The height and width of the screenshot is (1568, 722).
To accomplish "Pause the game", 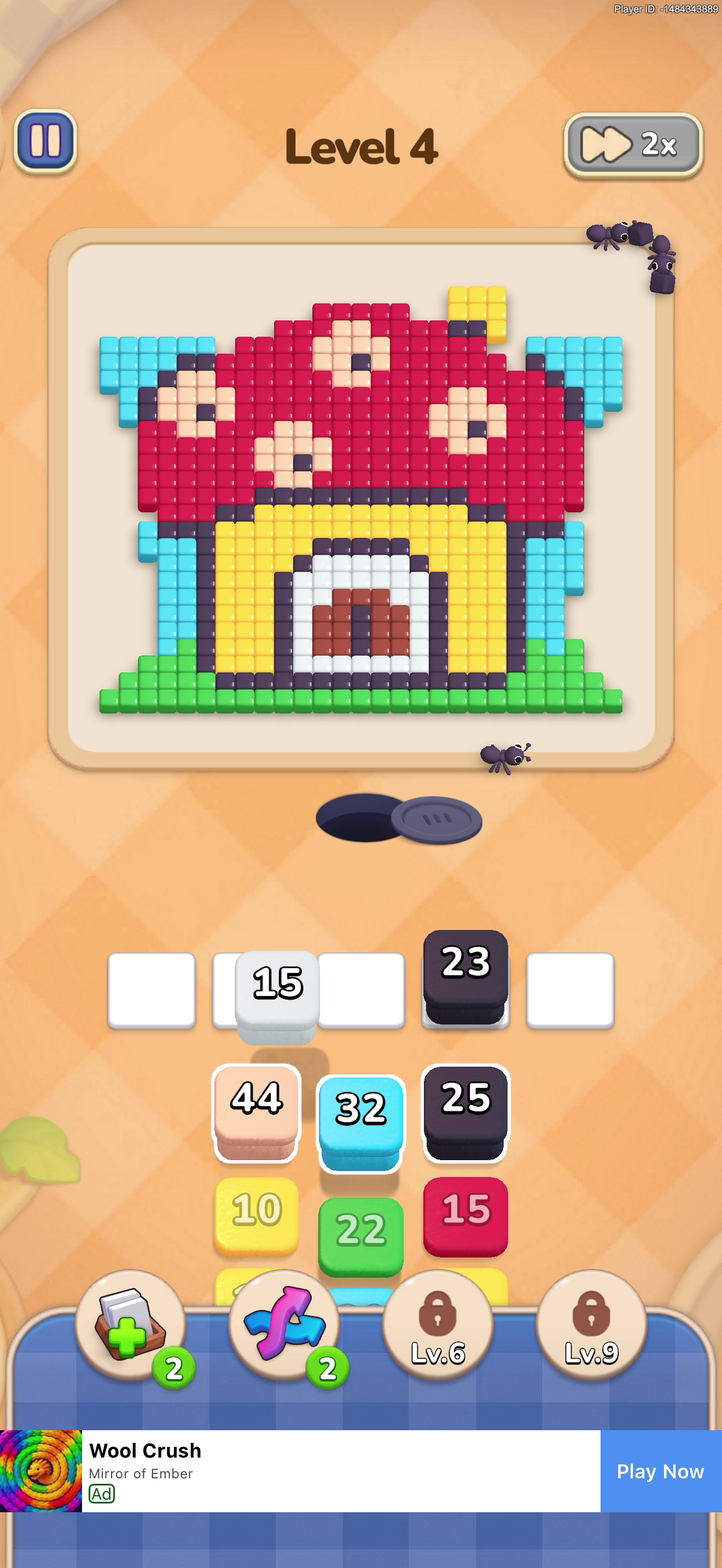I will pos(45,141).
